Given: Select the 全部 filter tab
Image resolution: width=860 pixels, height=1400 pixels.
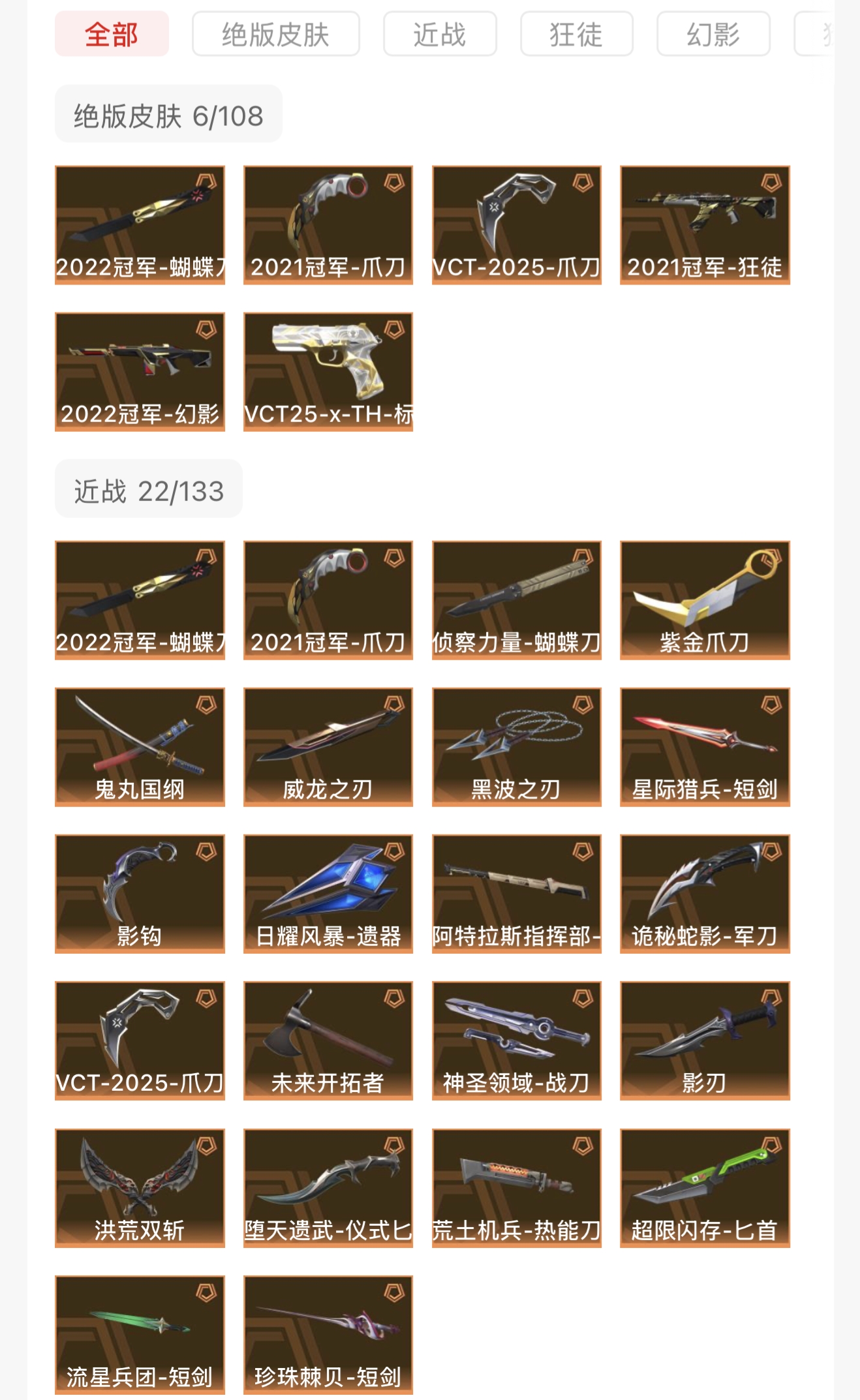Looking at the screenshot, I should click(112, 34).
